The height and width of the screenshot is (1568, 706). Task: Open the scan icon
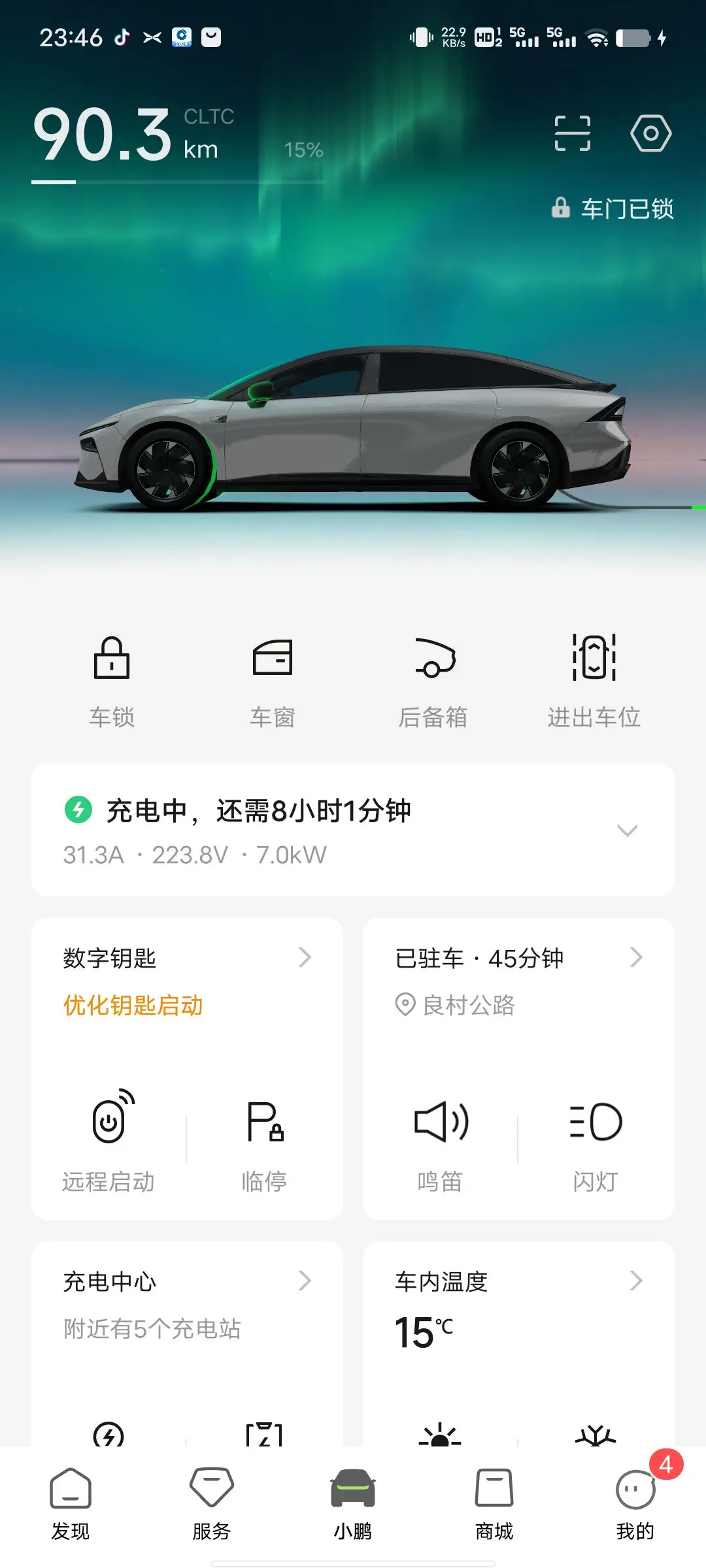coord(572,133)
